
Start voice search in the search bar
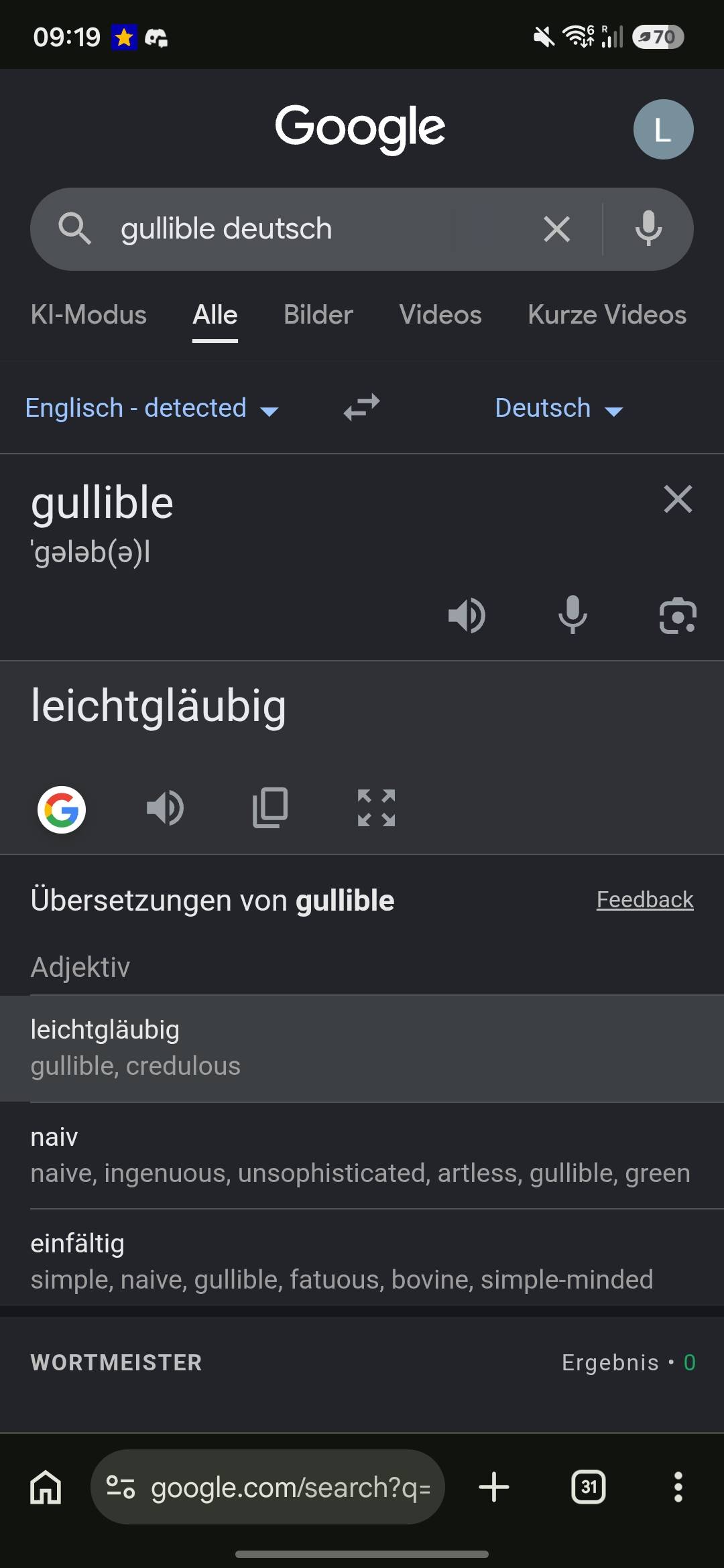click(x=648, y=229)
